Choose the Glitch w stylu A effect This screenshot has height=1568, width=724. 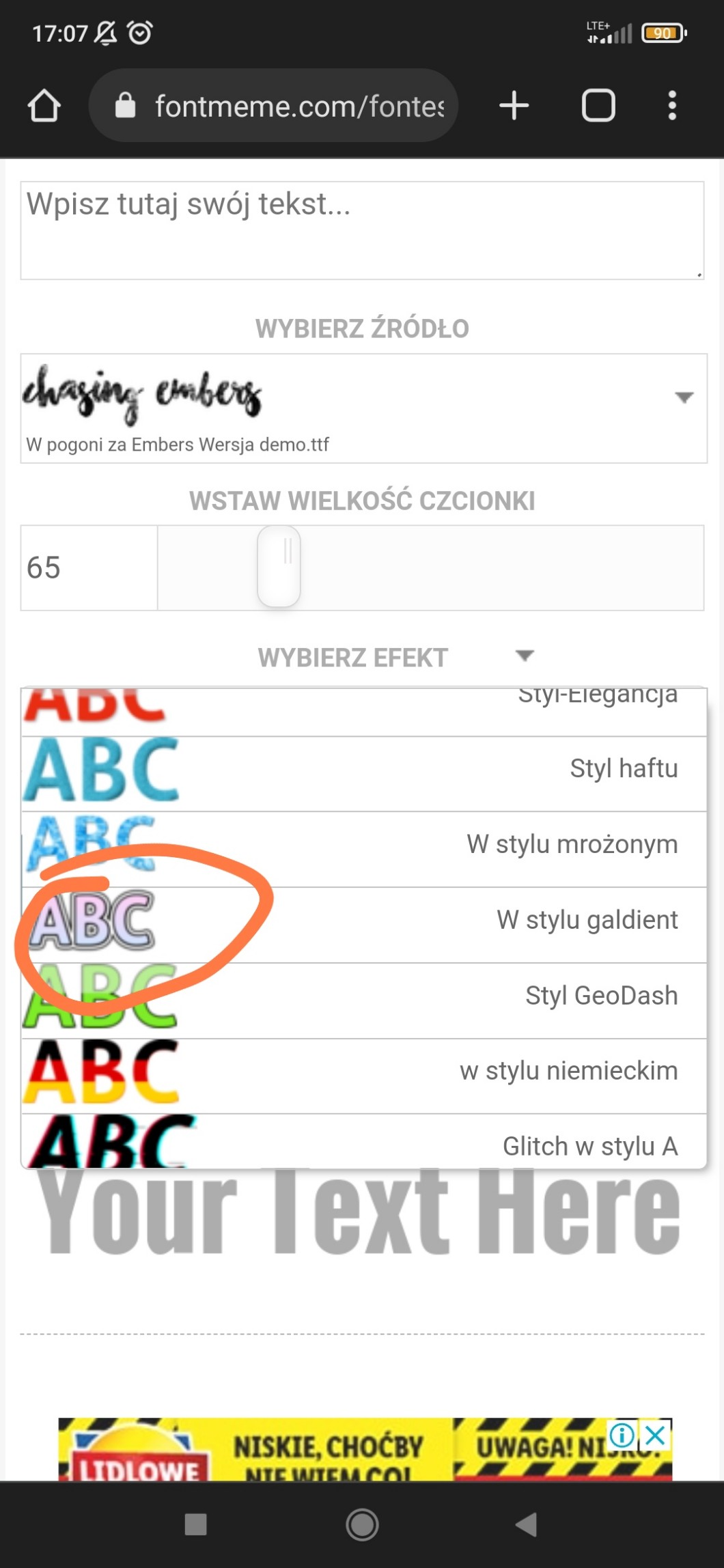pyautogui.click(x=363, y=1143)
